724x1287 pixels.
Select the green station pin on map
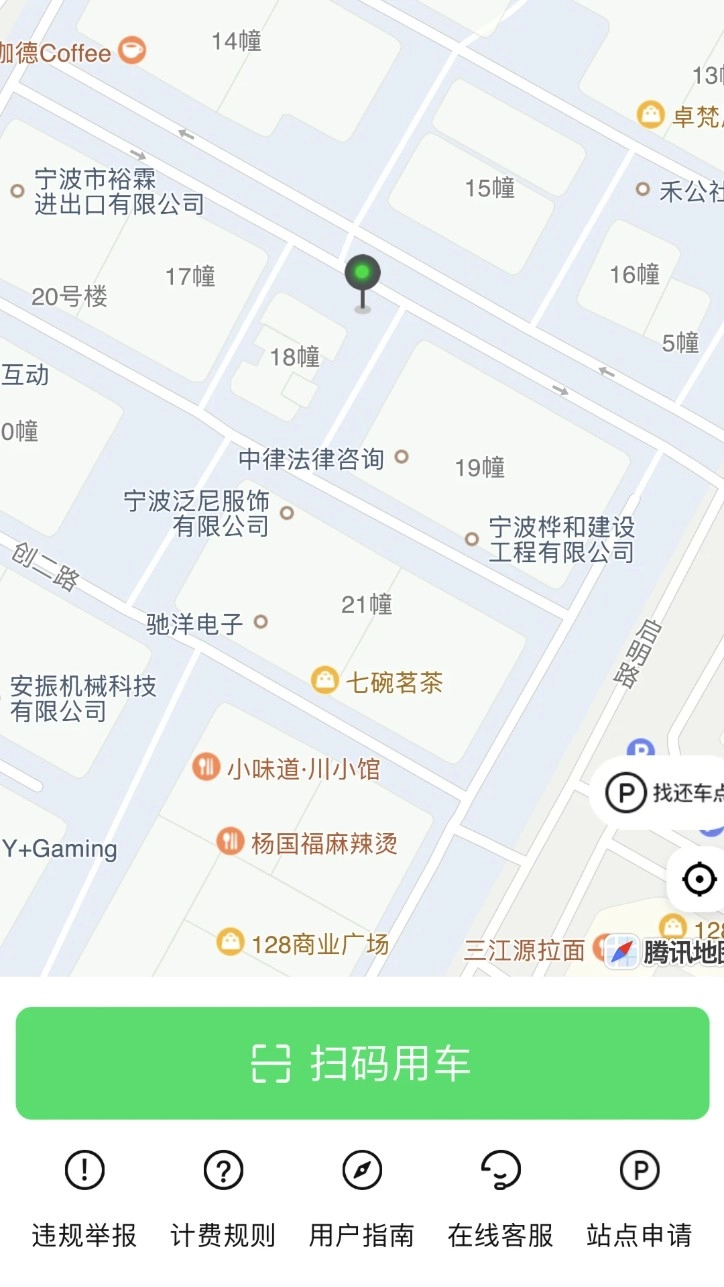(362, 276)
